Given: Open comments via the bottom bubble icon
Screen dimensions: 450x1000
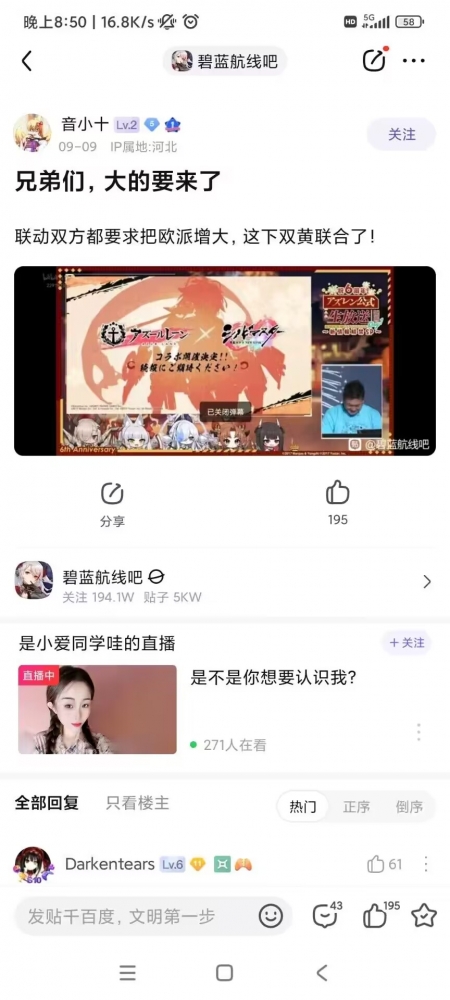Looking at the screenshot, I should click(x=327, y=915).
